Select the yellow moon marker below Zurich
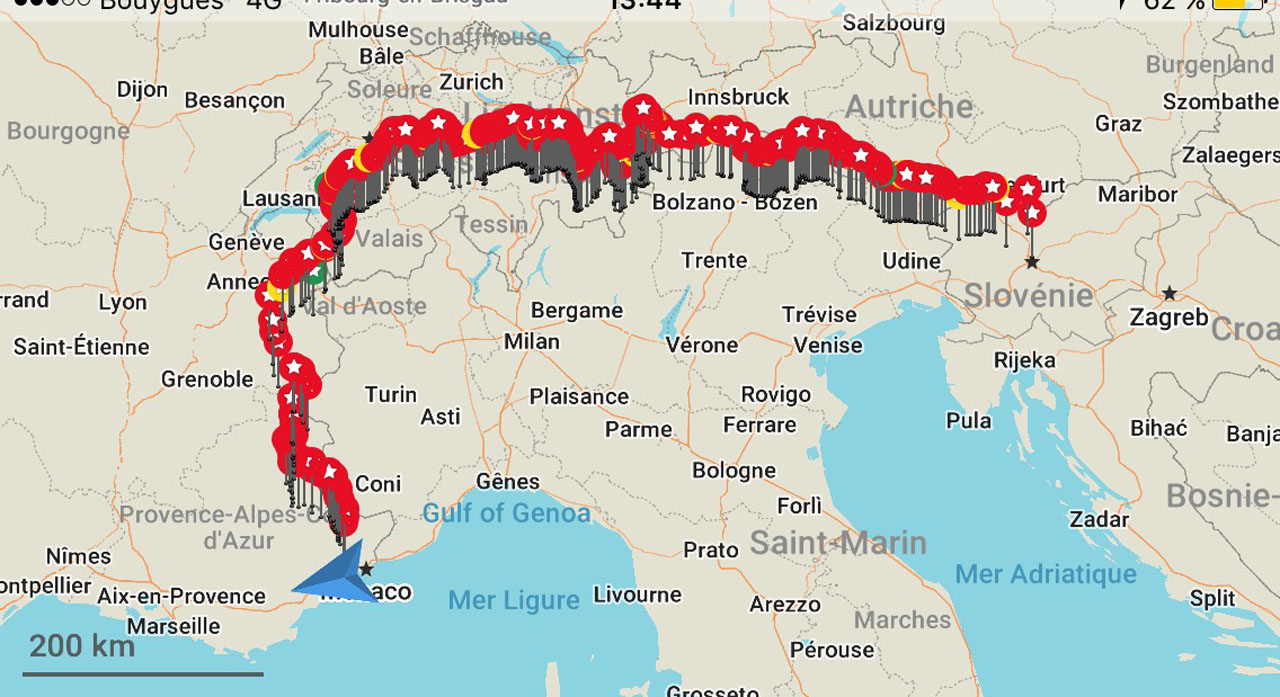Viewport: 1280px width, 697px height. (471, 135)
